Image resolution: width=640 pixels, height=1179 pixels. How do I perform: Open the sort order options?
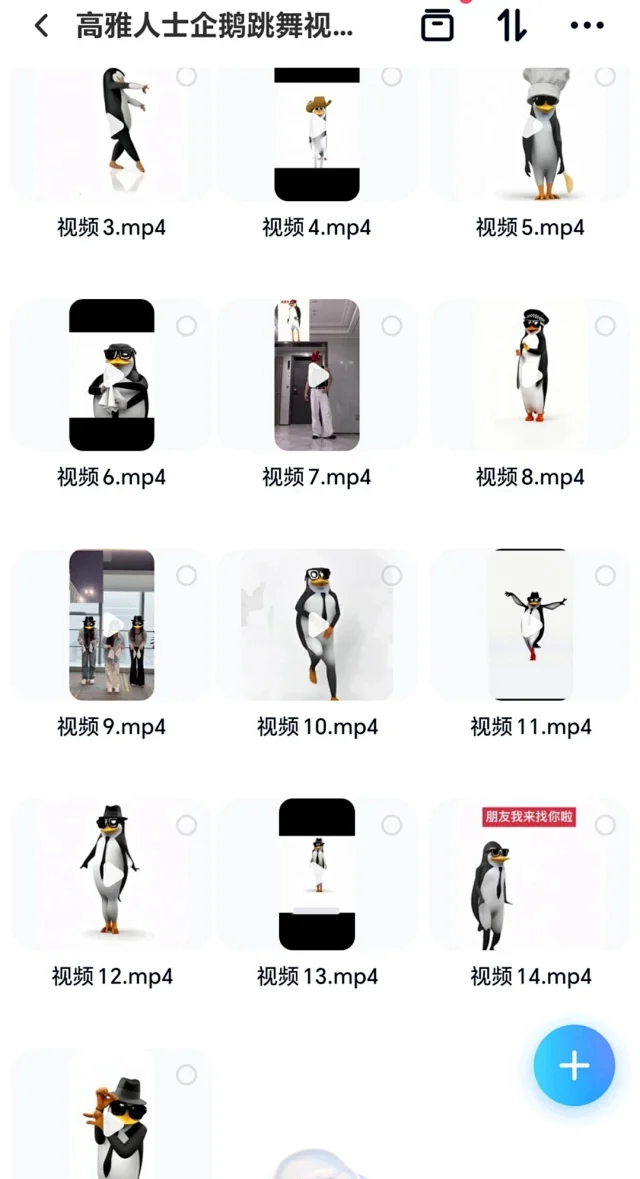coord(511,26)
